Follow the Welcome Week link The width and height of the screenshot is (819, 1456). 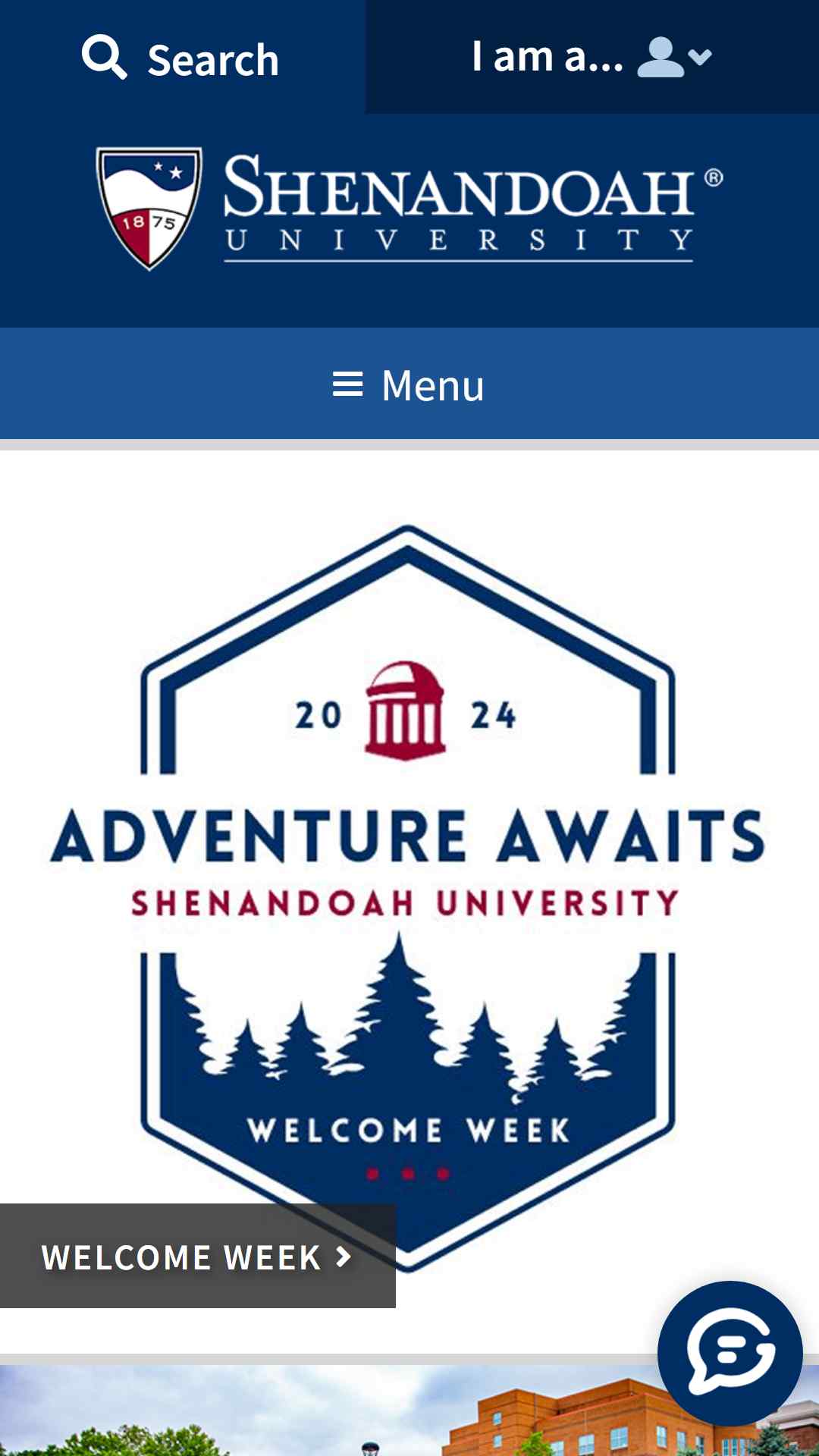197,1257
